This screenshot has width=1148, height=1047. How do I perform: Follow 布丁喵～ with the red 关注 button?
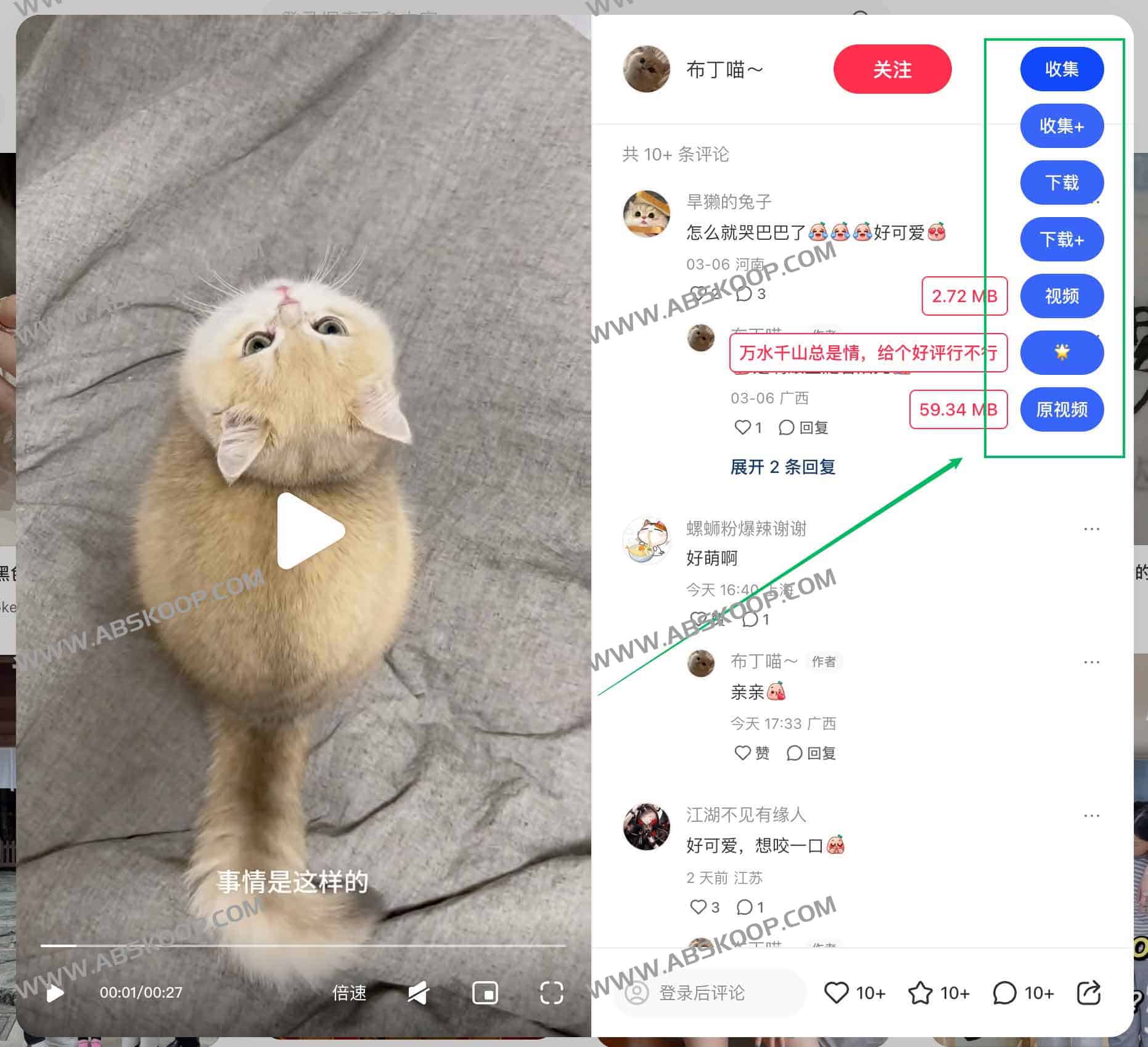click(x=892, y=69)
